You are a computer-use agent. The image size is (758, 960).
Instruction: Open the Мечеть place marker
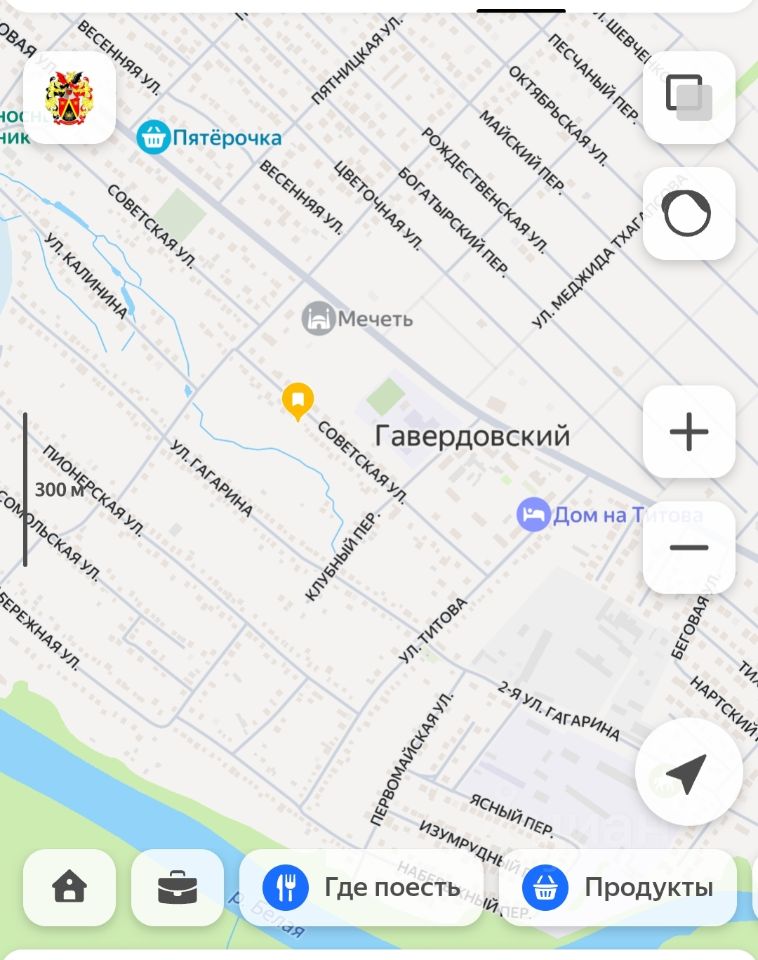[318, 319]
